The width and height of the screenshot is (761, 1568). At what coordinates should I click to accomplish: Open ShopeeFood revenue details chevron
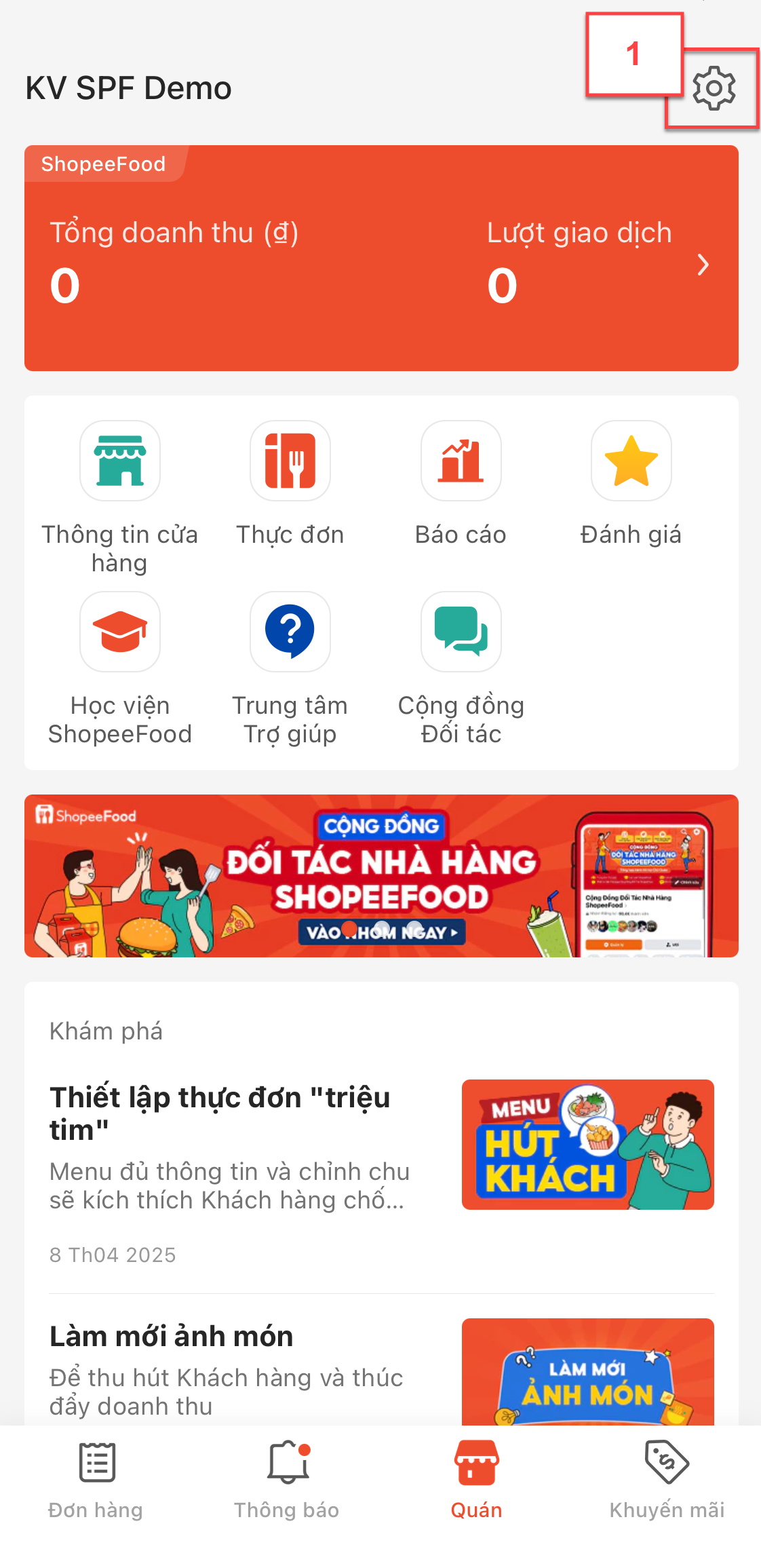703,265
